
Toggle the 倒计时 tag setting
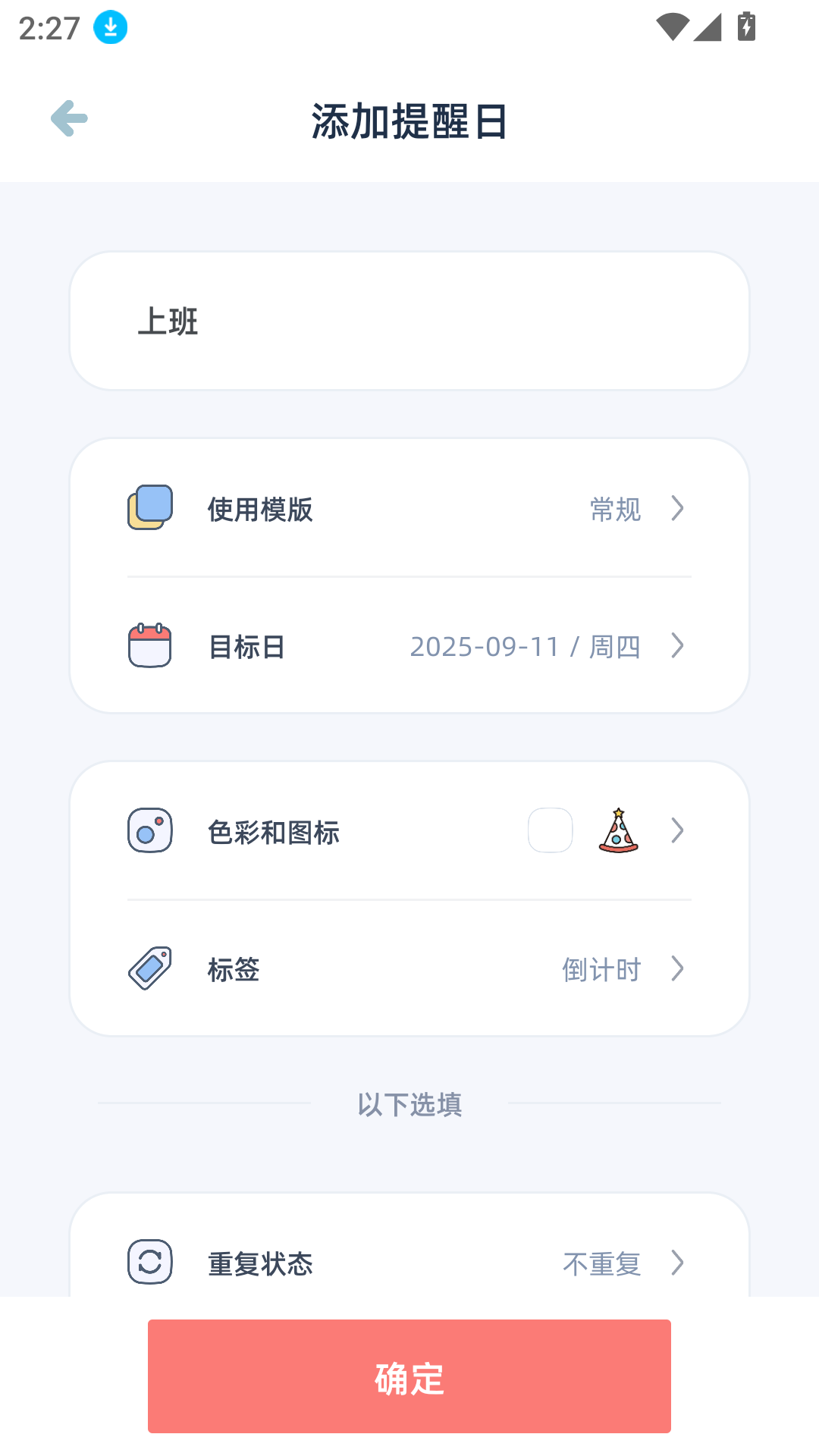point(601,968)
